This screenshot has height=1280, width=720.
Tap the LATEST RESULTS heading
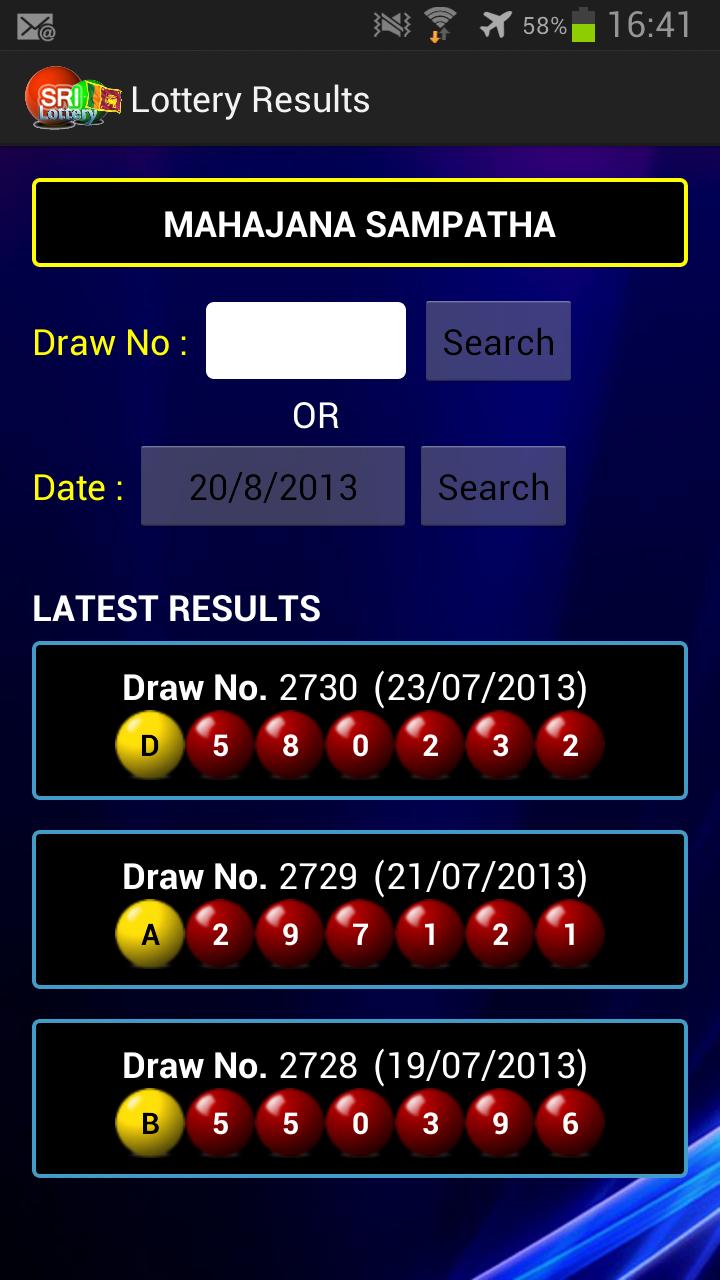[x=175, y=609]
